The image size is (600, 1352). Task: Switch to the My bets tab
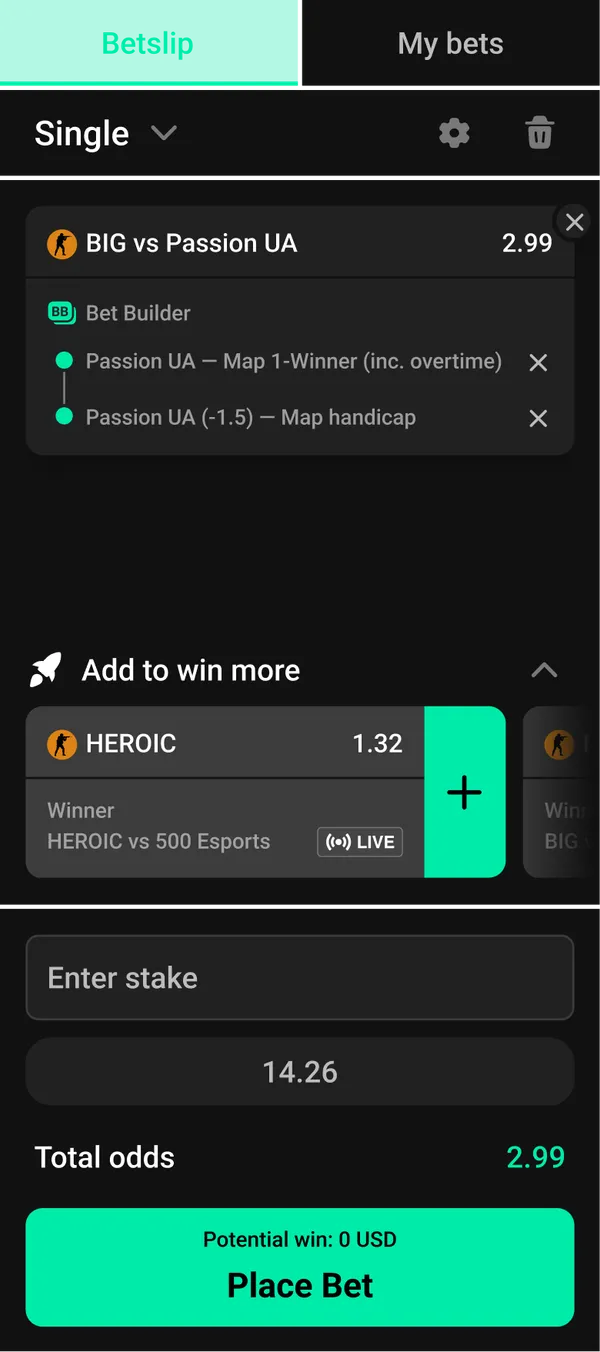coord(450,44)
